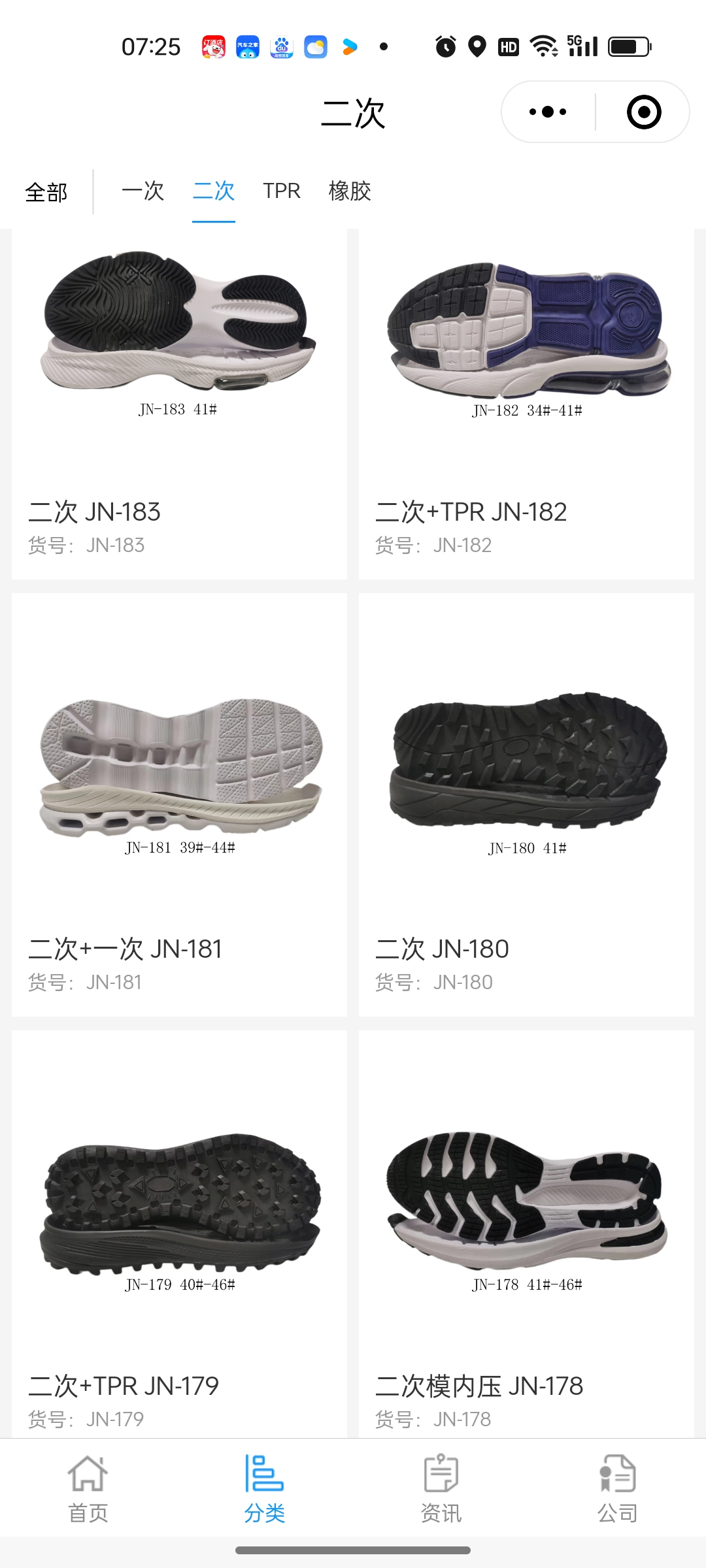
Task: Close the mini program via circle icon
Action: point(643,112)
